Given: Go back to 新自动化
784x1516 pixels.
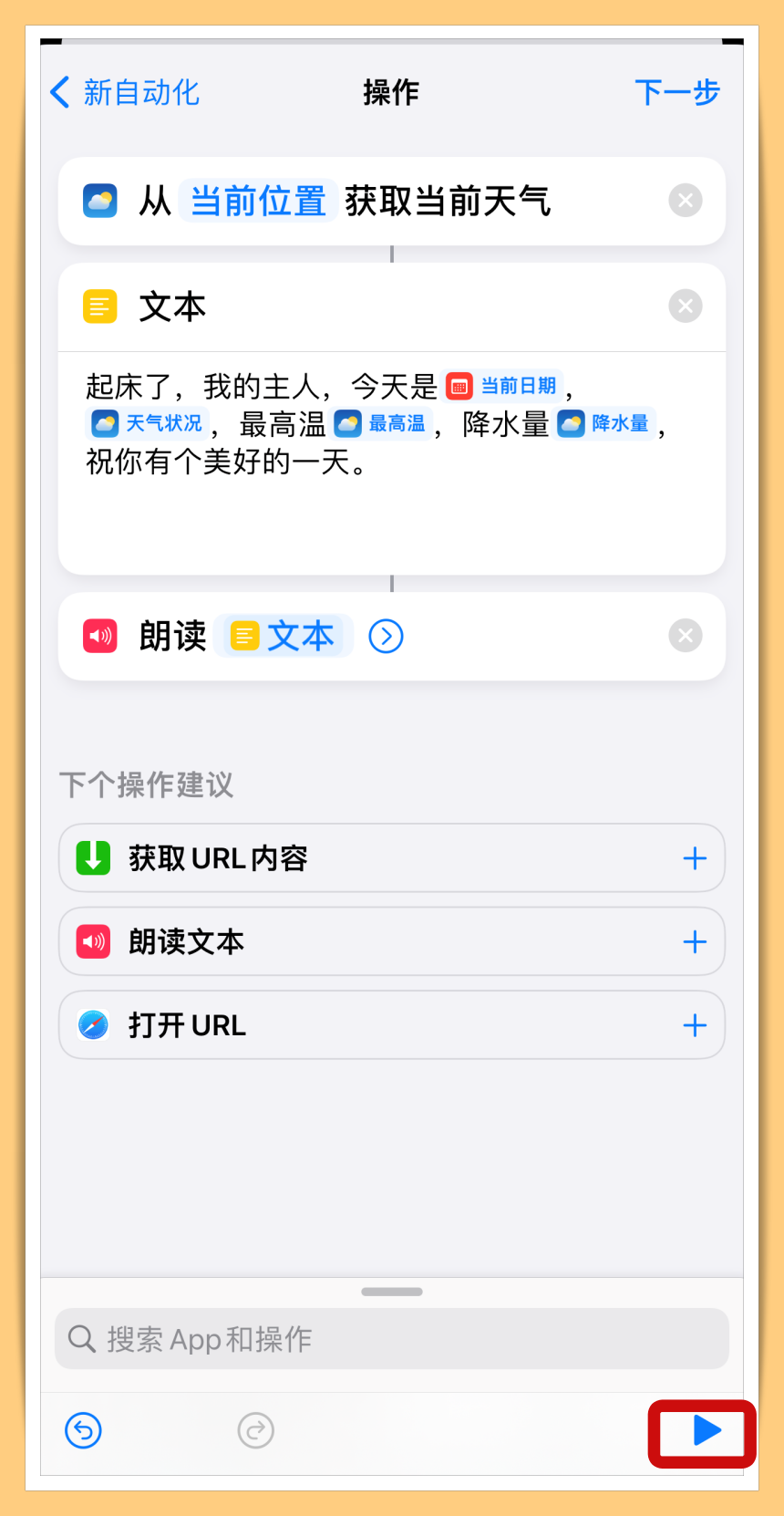Looking at the screenshot, I should point(125,92).
